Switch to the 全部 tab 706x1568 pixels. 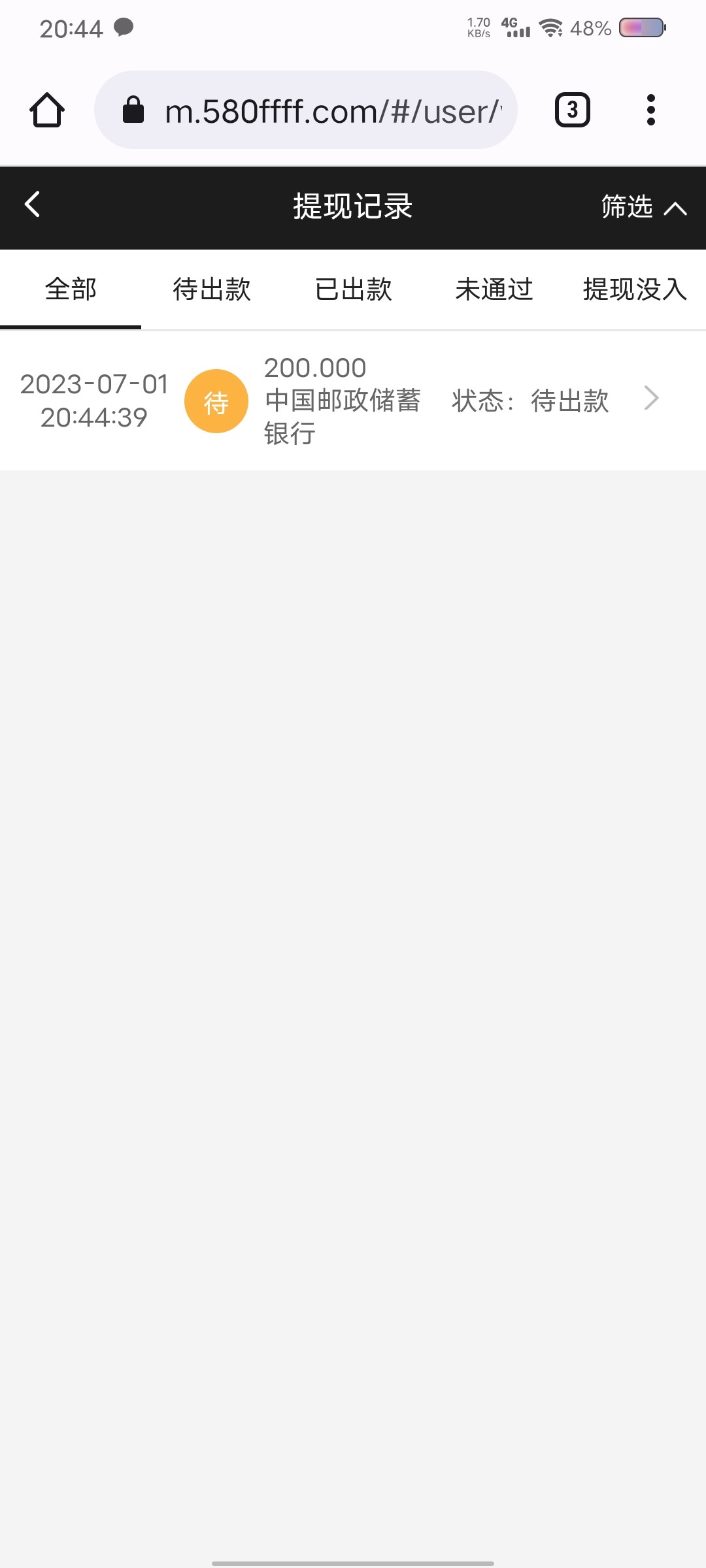[x=71, y=289]
